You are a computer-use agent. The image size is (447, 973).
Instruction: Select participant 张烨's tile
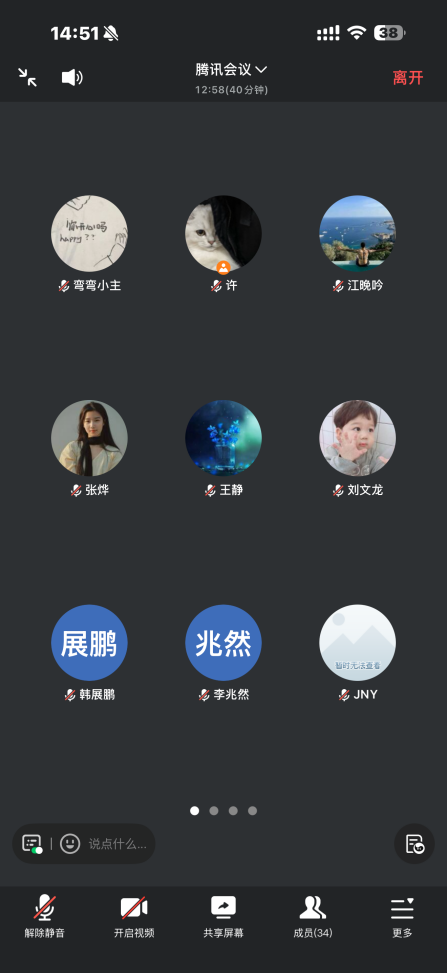89,448
